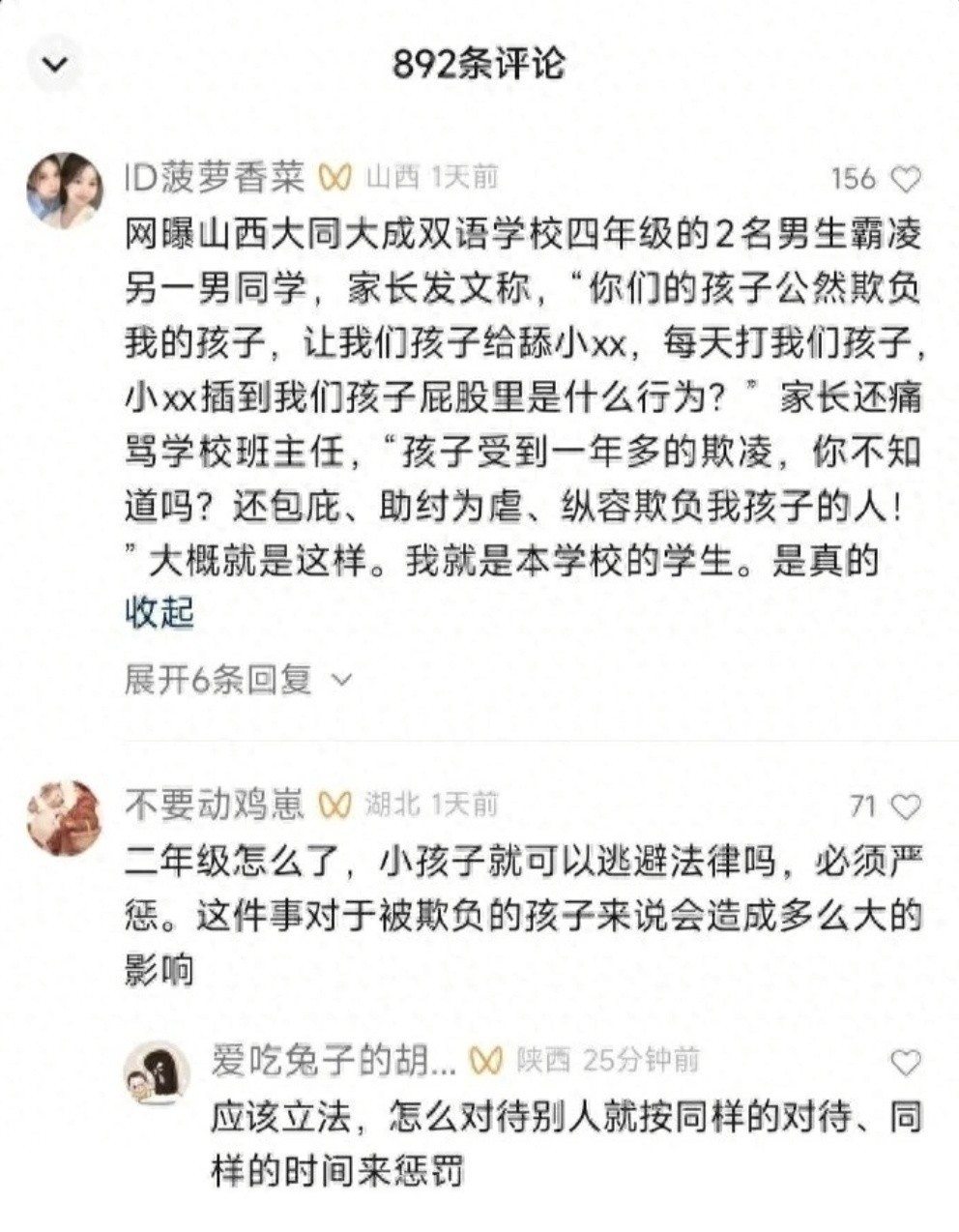This screenshot has width=959, height=1232.
Task: Open 不要动鸡崽's profile avatar
Action: click(63, 818)
